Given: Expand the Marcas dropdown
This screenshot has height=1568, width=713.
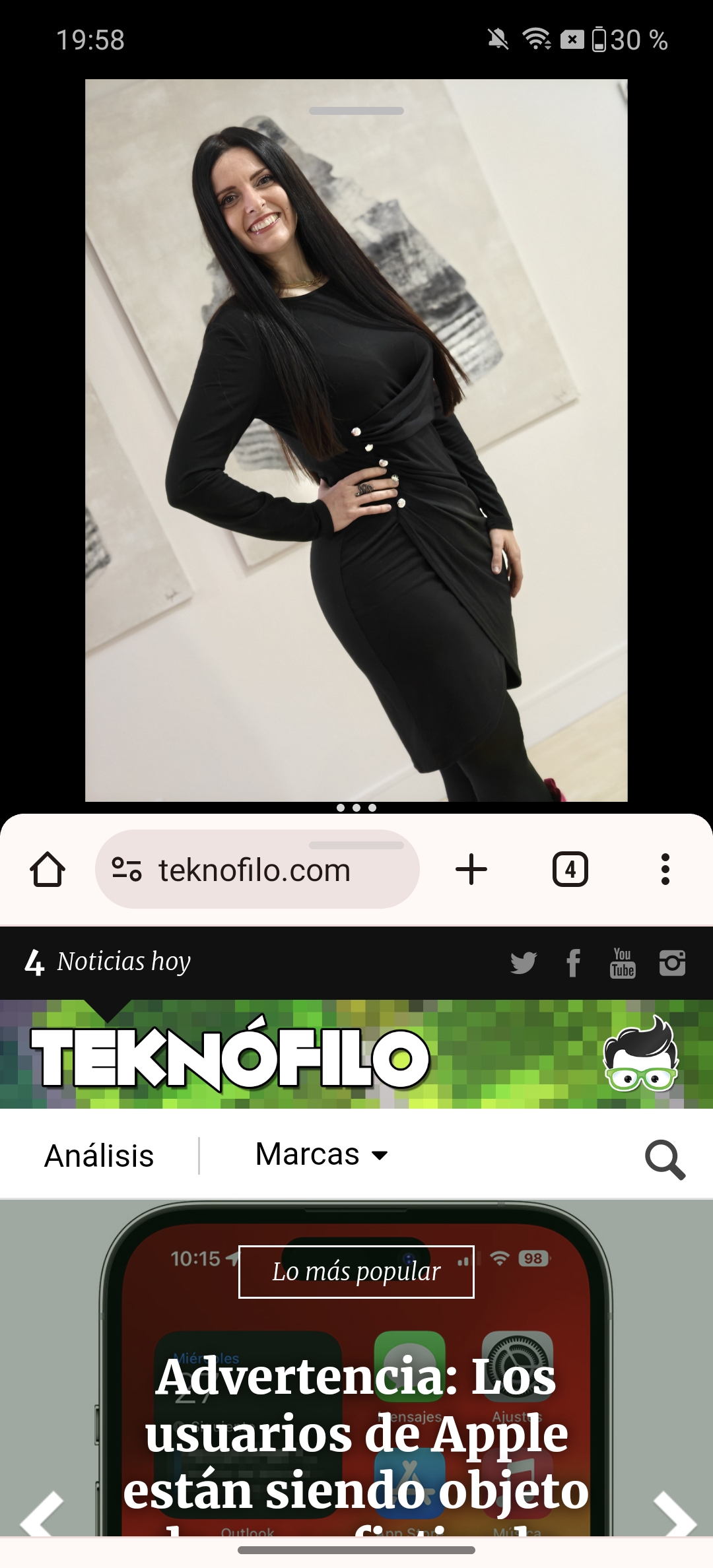Looking at the screenshot, I should (322, 1155).
